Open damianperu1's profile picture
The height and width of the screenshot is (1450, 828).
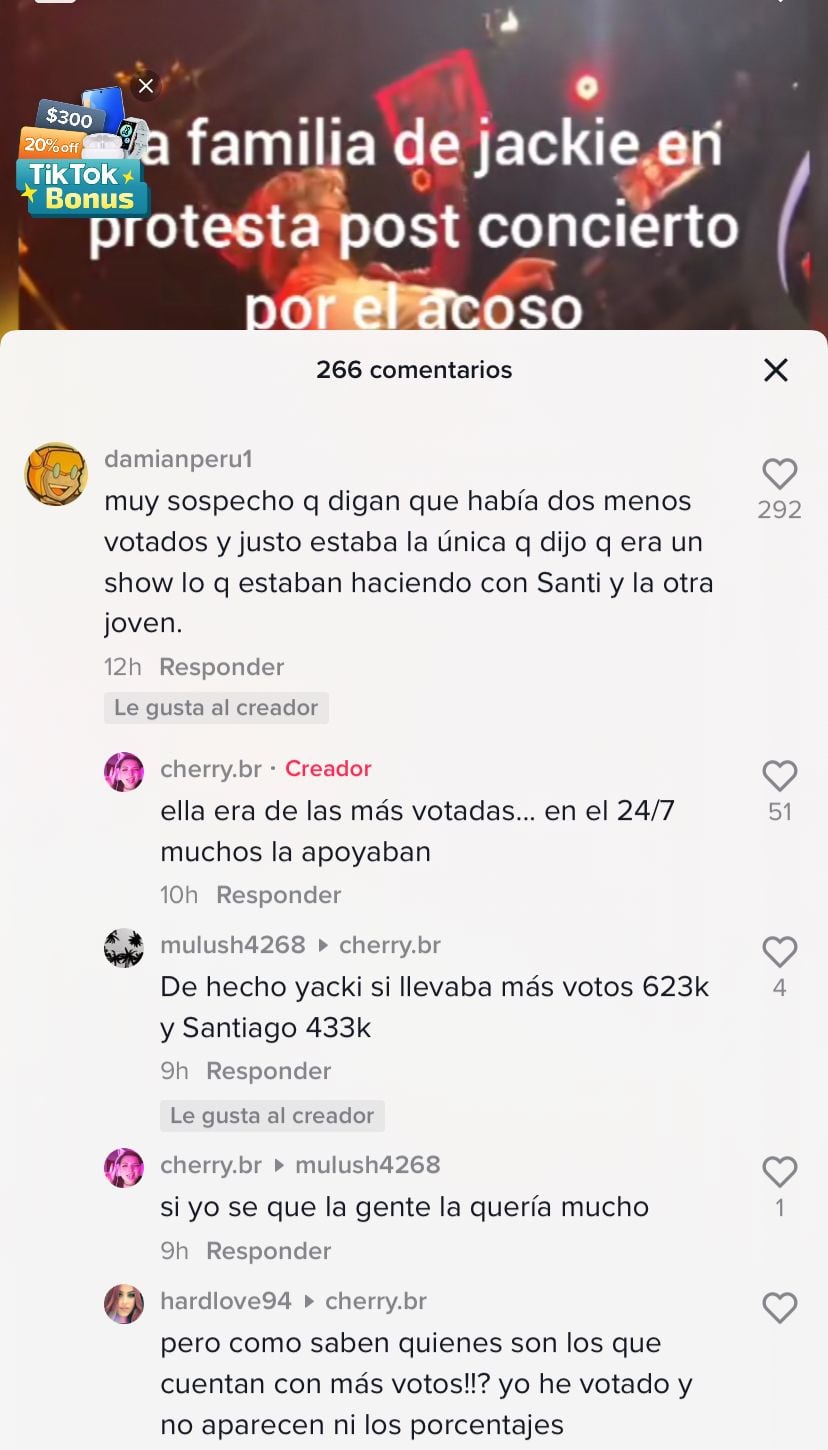click(x=56, y=474)
